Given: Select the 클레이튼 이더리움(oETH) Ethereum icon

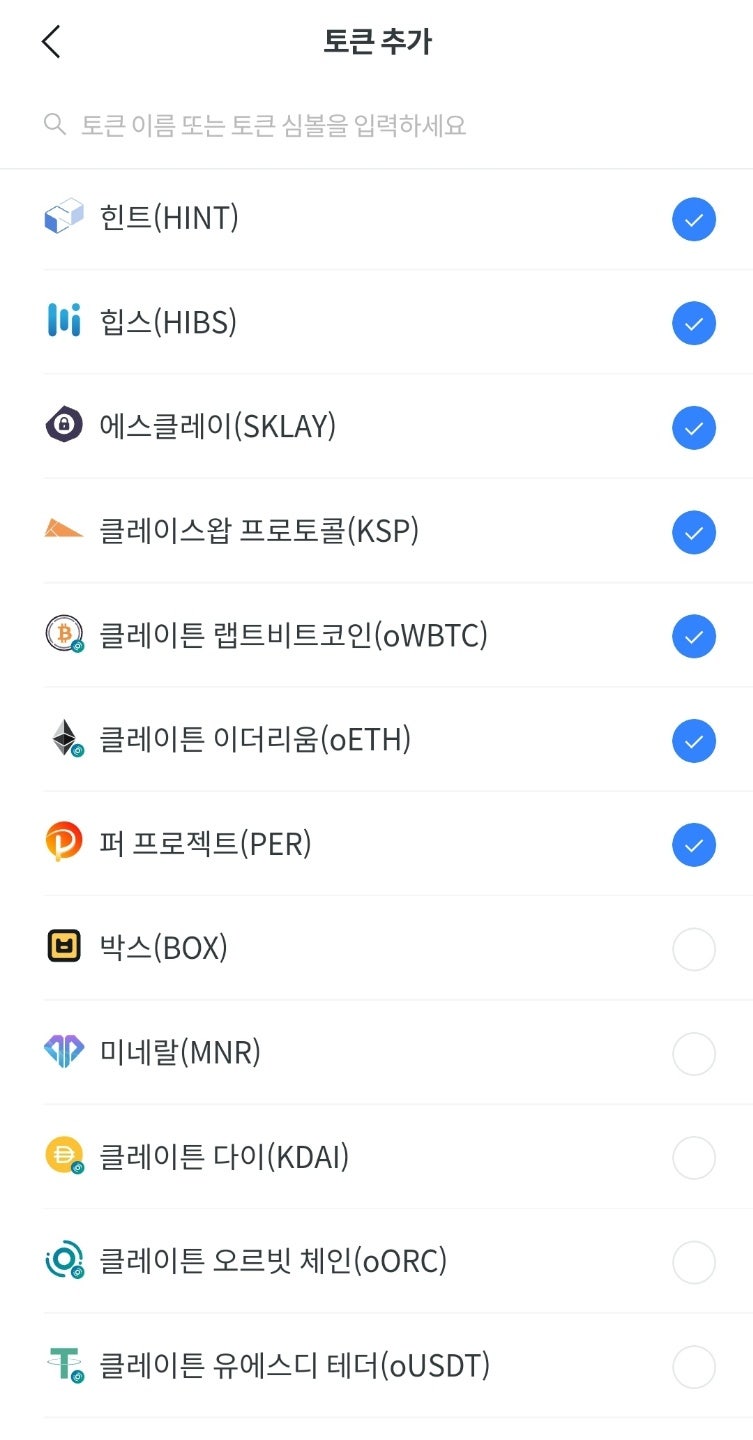Looking at the screenshot, I should tap(63, 740).
